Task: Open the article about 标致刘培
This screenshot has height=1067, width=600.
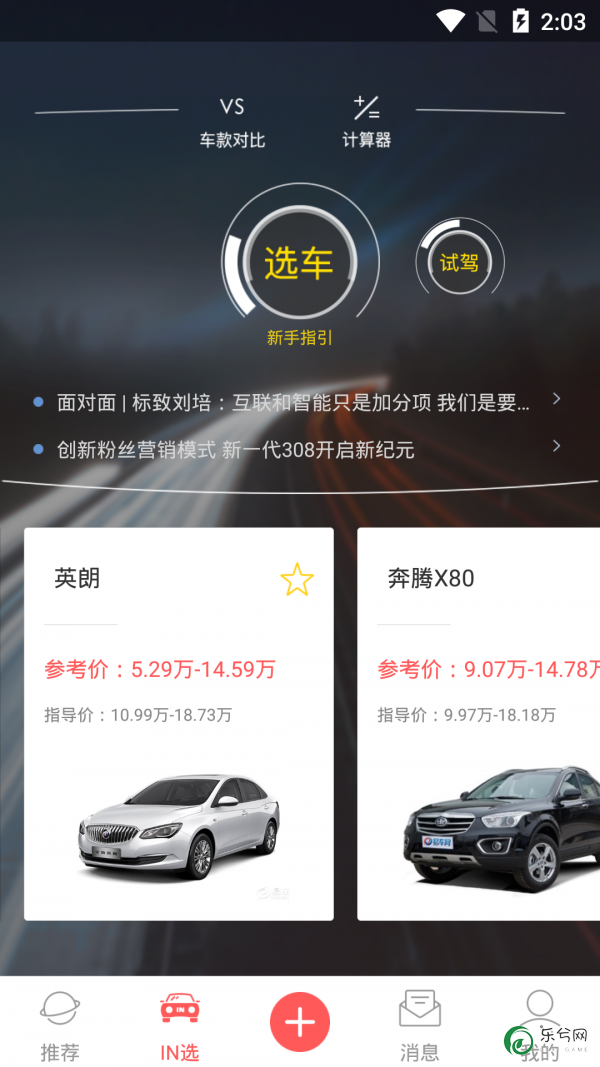Action: click(x=293, y=402)
